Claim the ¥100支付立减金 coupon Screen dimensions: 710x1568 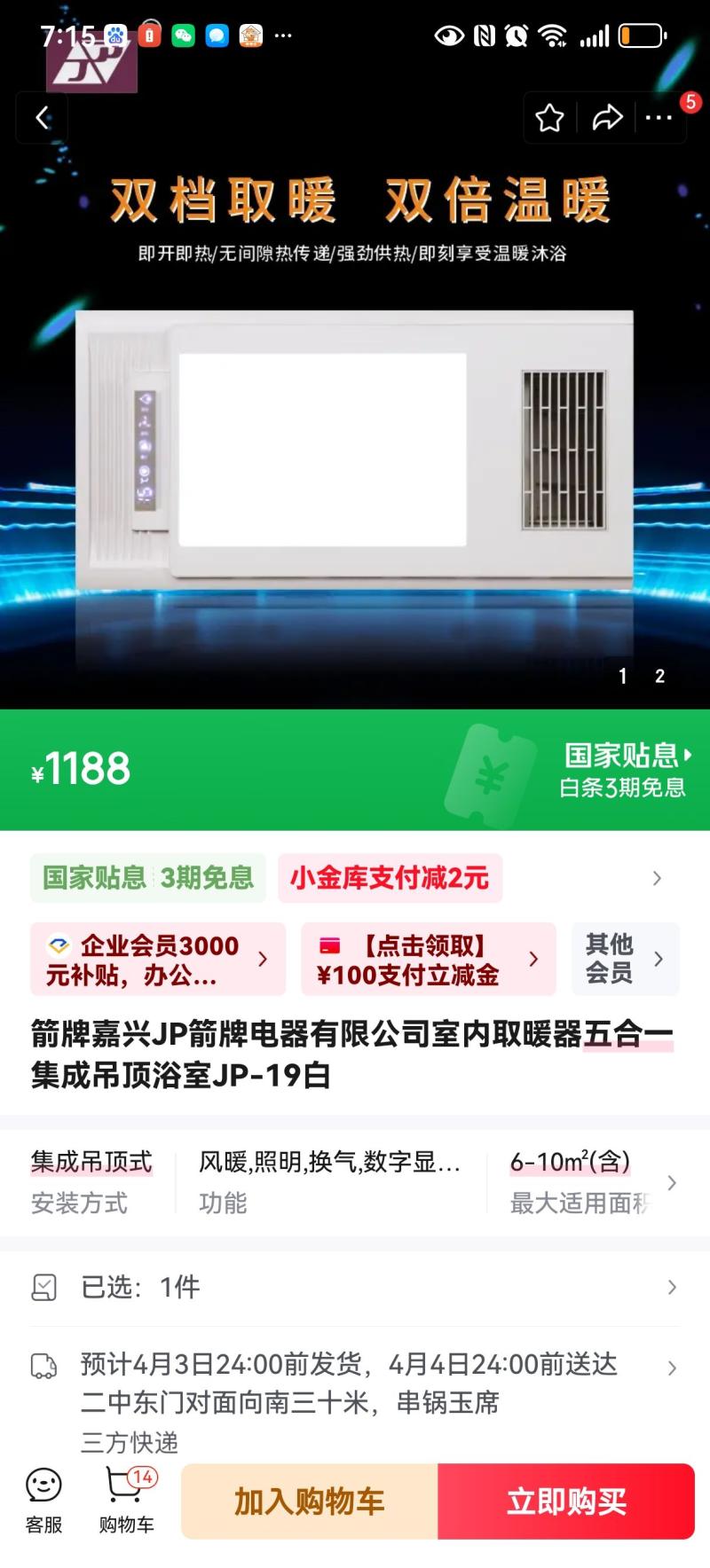[x=428, y=960]
